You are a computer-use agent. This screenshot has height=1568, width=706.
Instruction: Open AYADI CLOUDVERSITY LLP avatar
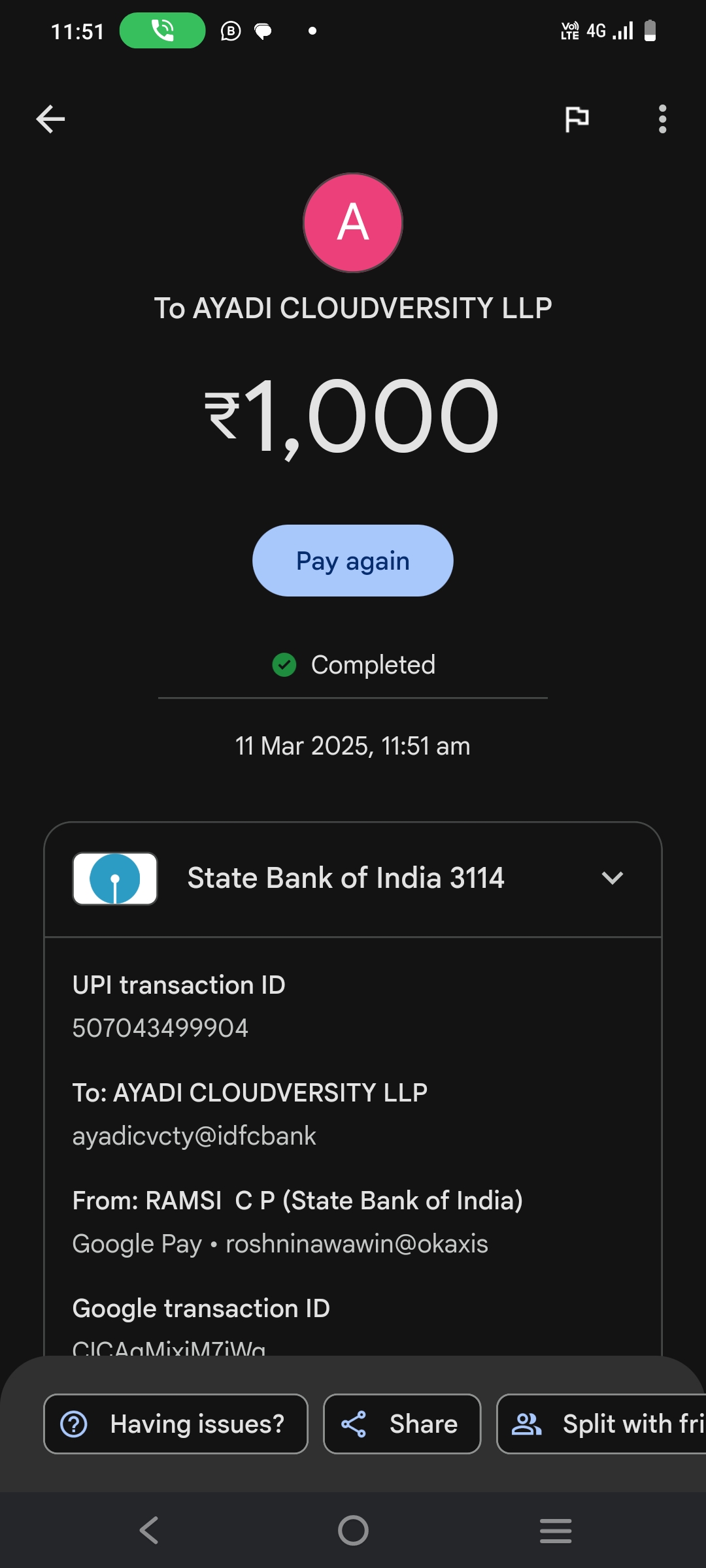tap(353, 223)
